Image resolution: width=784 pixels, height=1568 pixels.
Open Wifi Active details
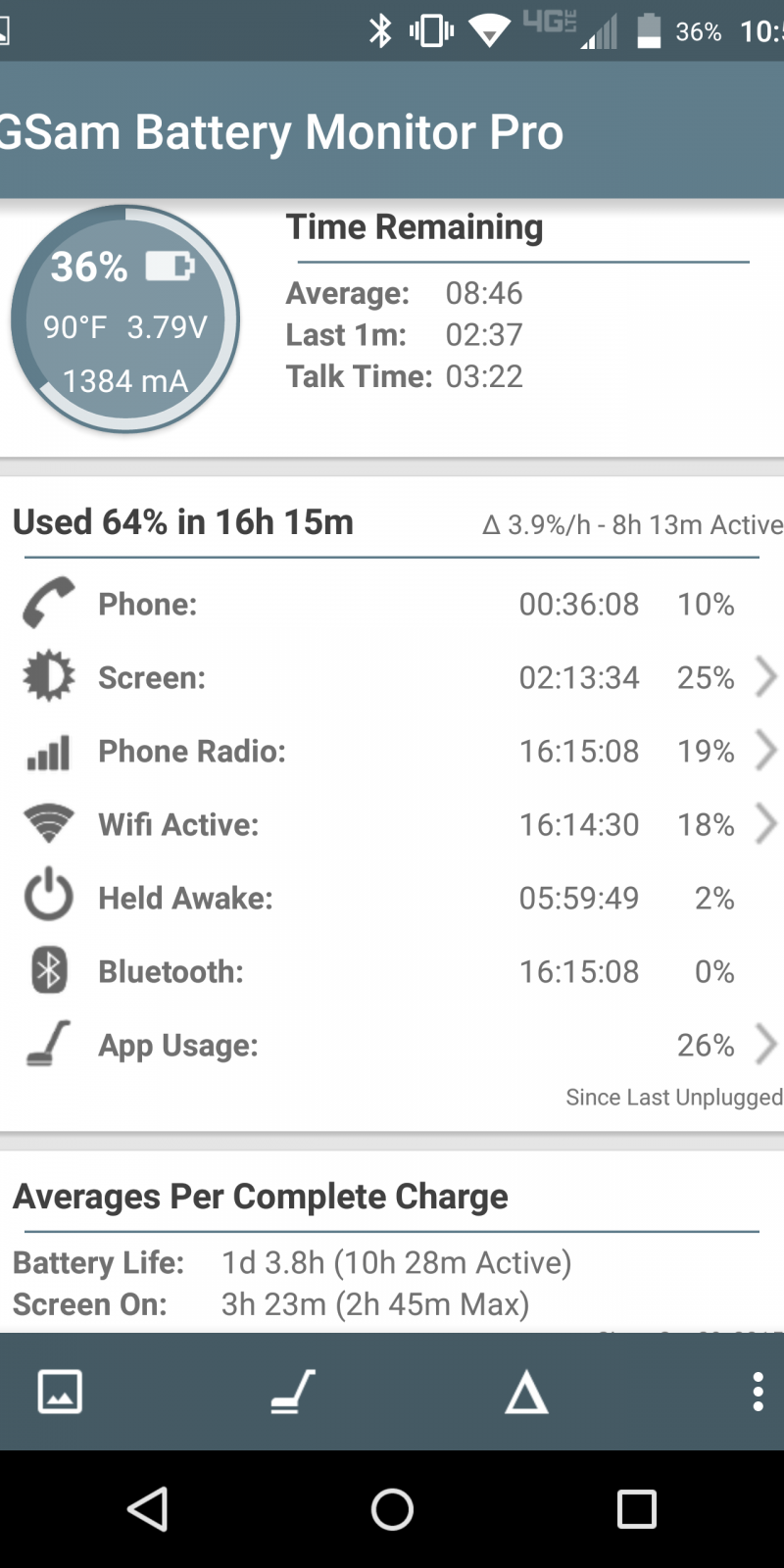click(x=392, y=824)
